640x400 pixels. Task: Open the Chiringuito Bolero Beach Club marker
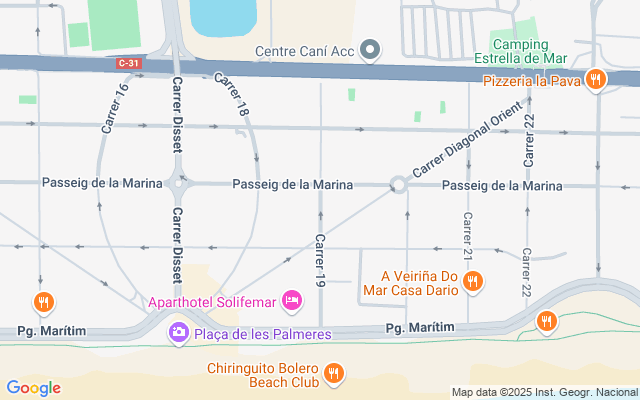click(334, 374)
